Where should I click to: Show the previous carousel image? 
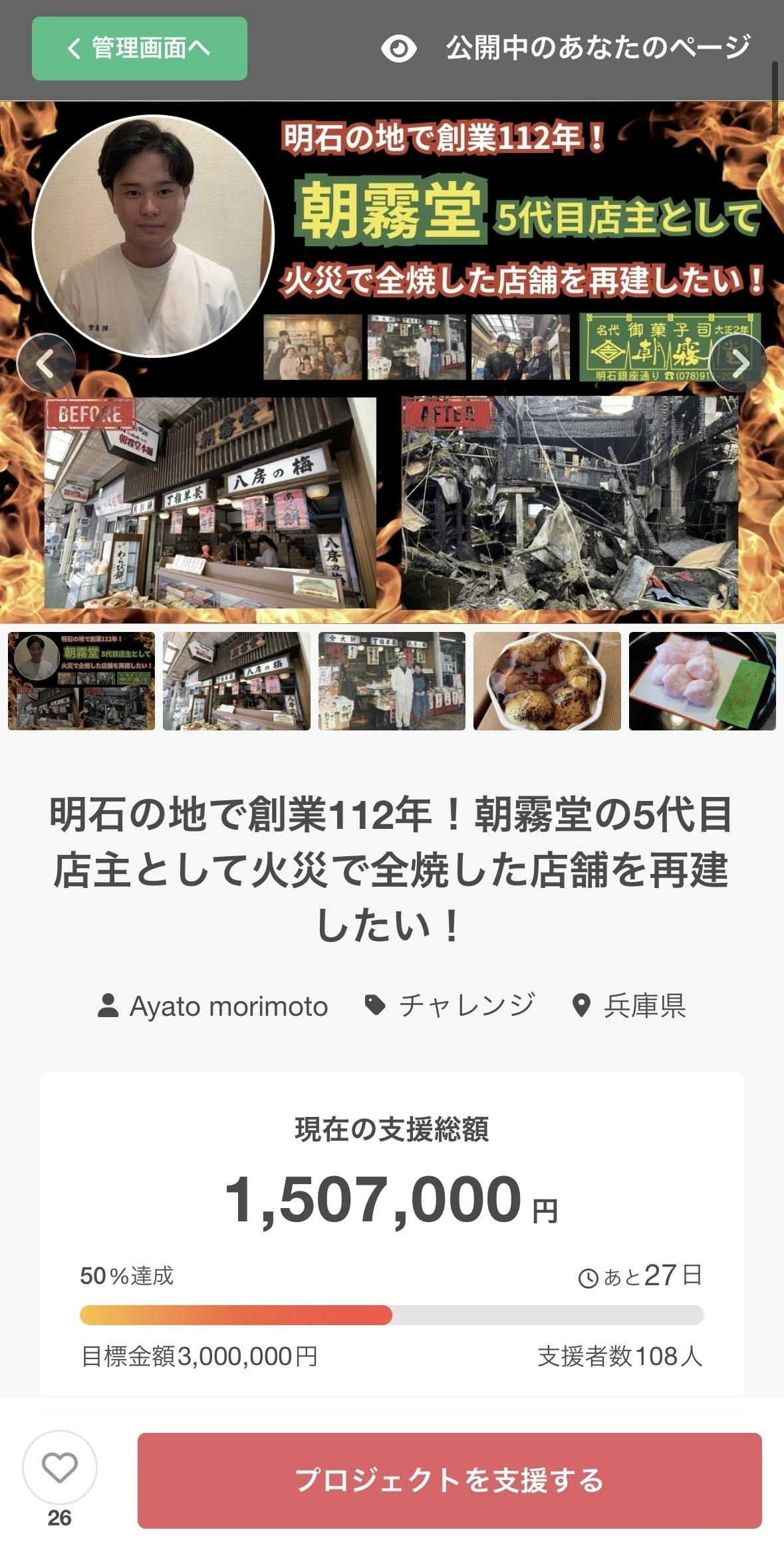pos(46,363)
